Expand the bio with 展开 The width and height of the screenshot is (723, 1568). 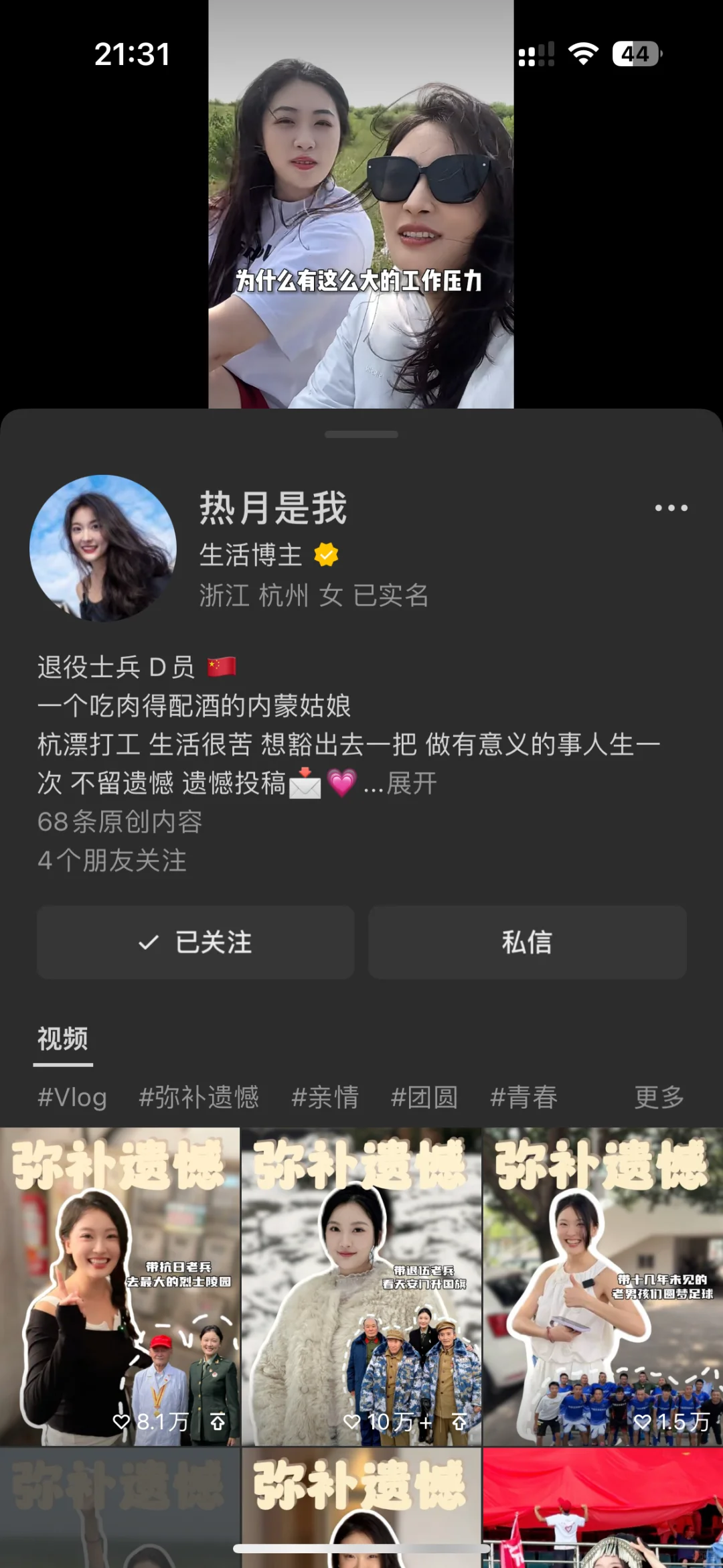[411, 783]
